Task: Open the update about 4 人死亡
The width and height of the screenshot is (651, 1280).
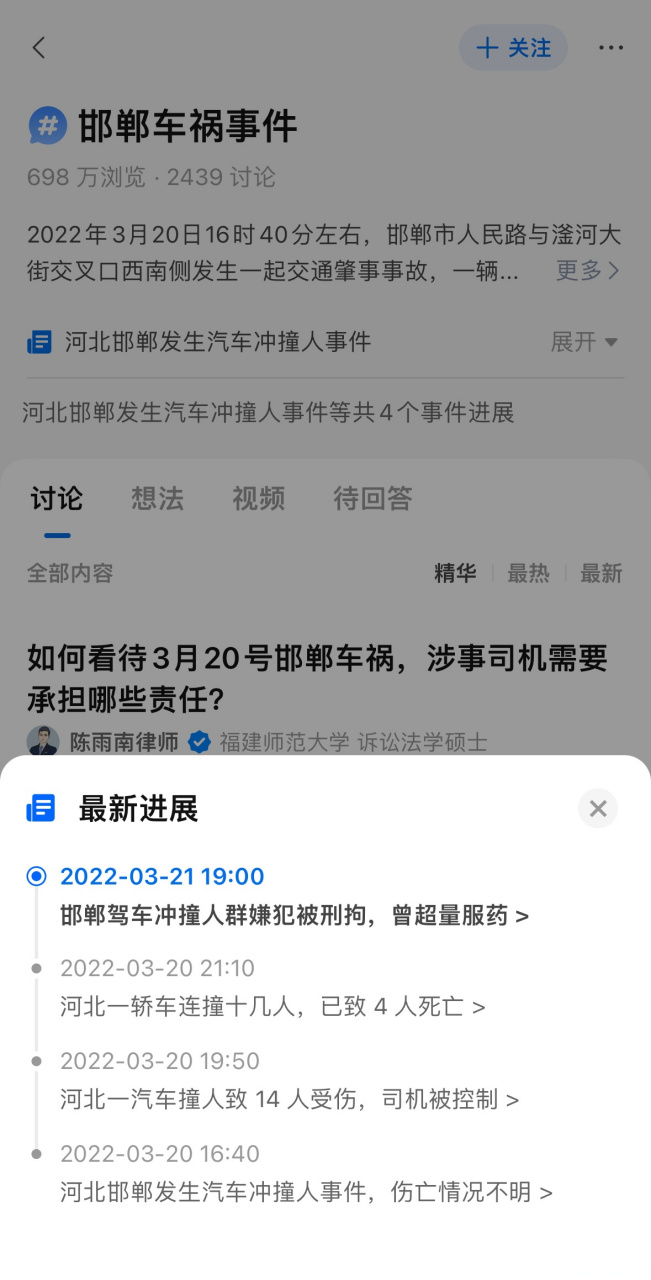Action: [x=272, y=1007]
